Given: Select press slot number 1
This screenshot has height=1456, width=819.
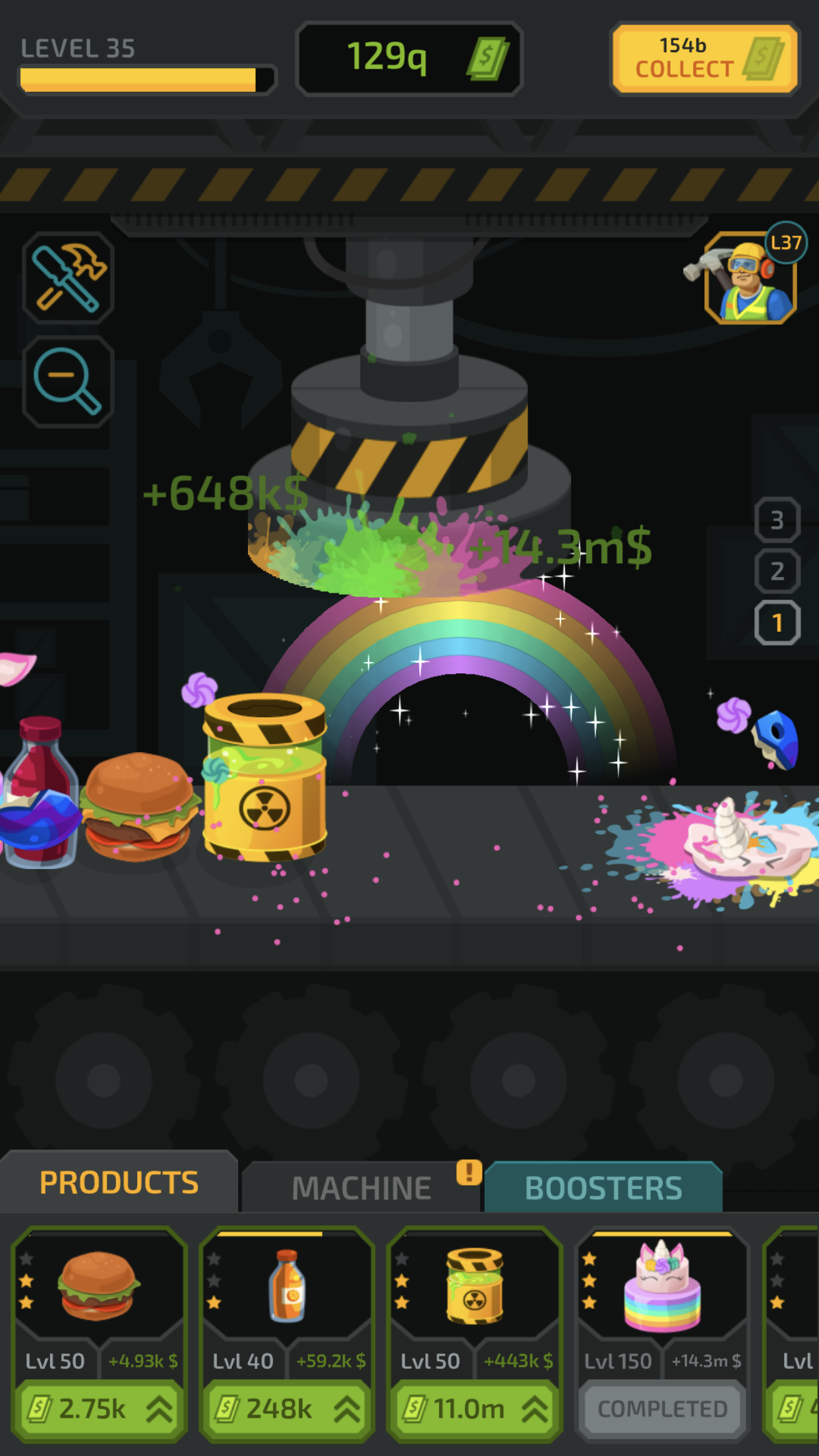Looking at the screenshot, I should click(x=777, y=622).
